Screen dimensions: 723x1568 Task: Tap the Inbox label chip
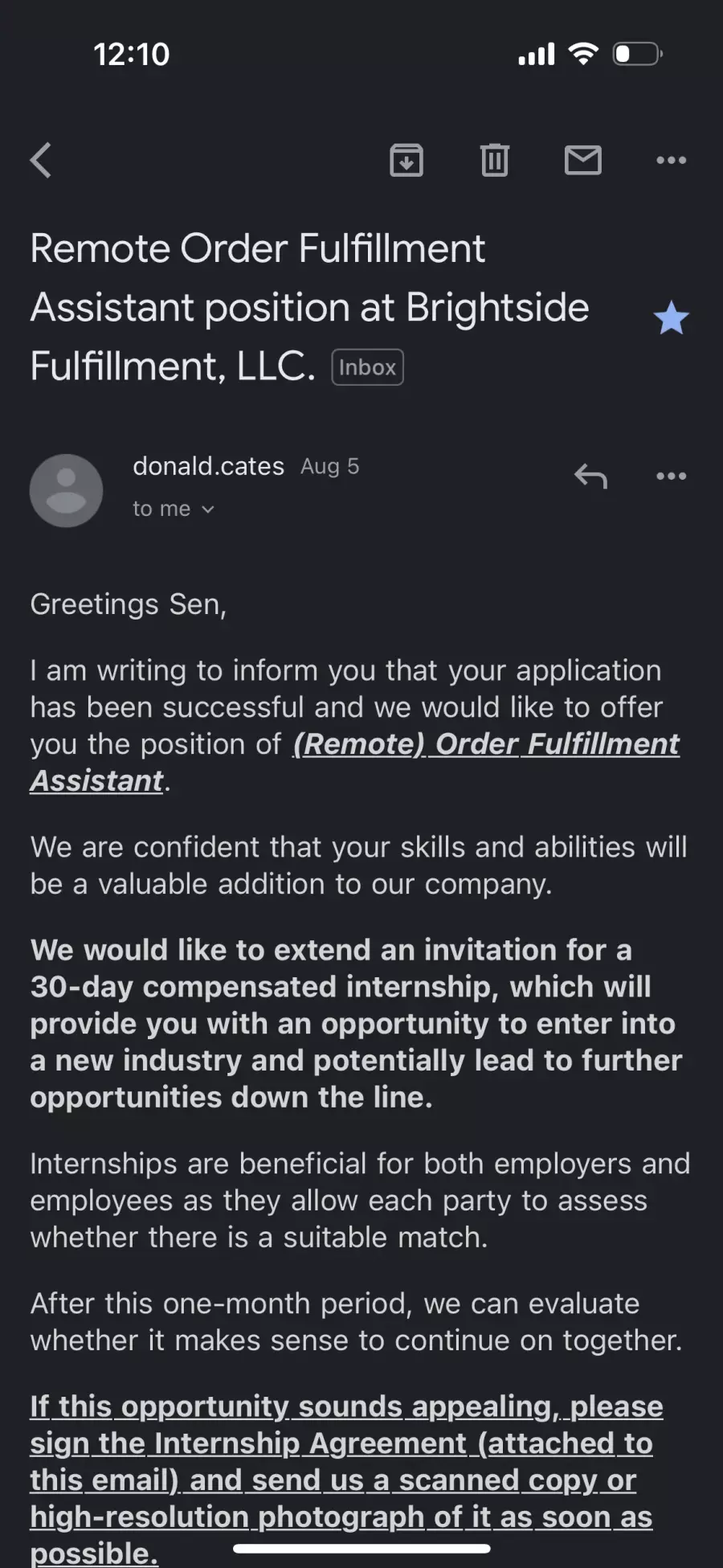tap(368, 367)
